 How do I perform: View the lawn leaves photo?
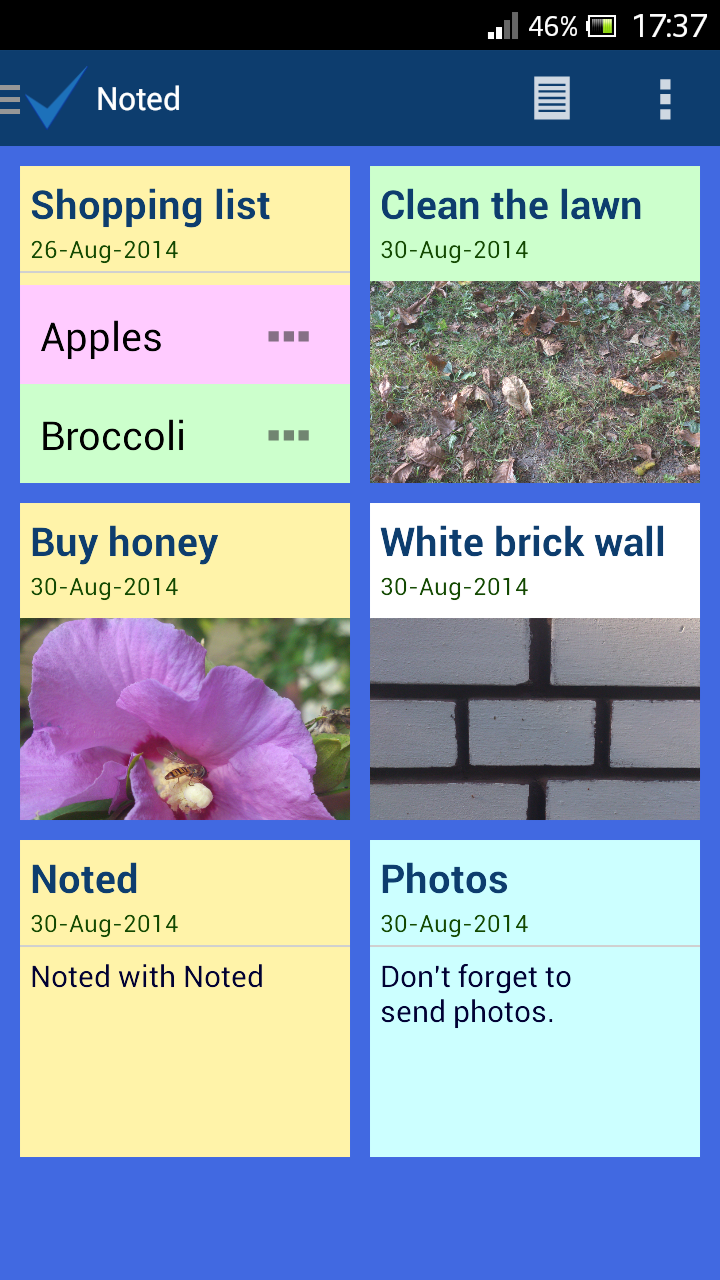coord(535,380)
